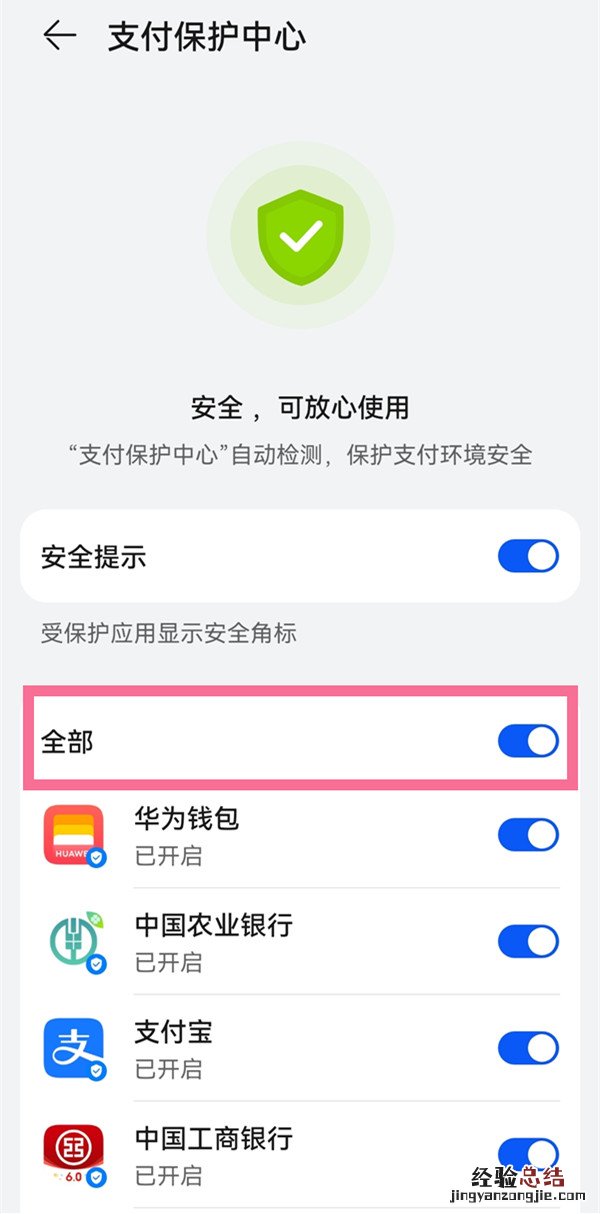600x1214 pixels.
Task: Go back from 支付保护中心
Action: pyautogui.click(x=59, y=37)
